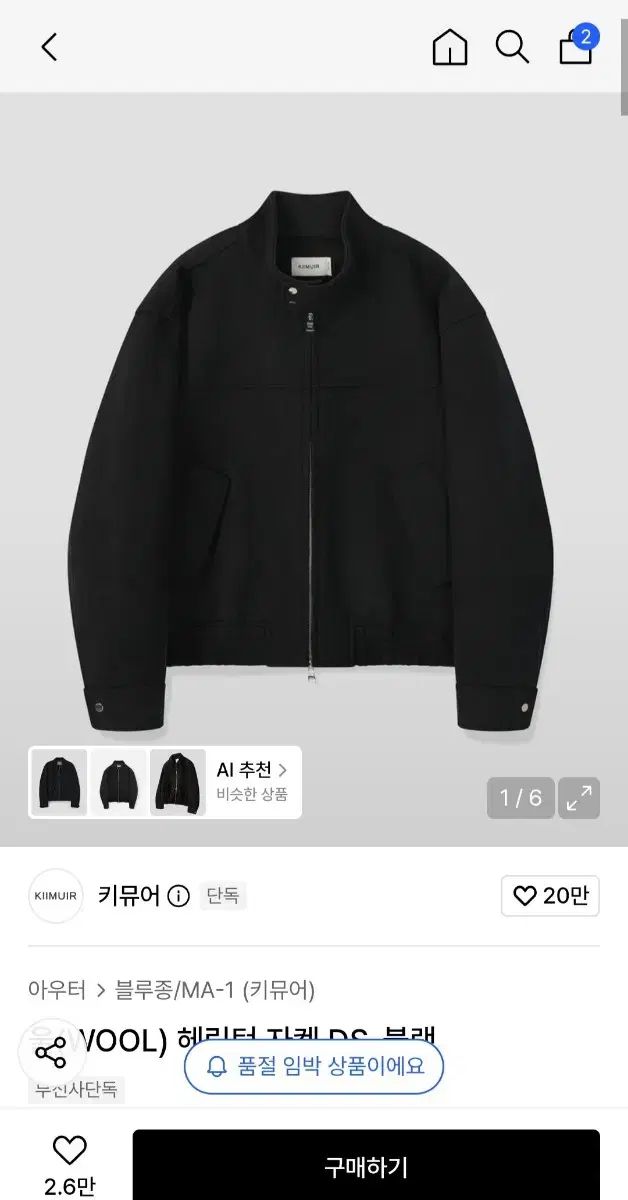628x1200 pixels.
Task: Open the shopping bag with 2 items
Action: coord(577,45)
